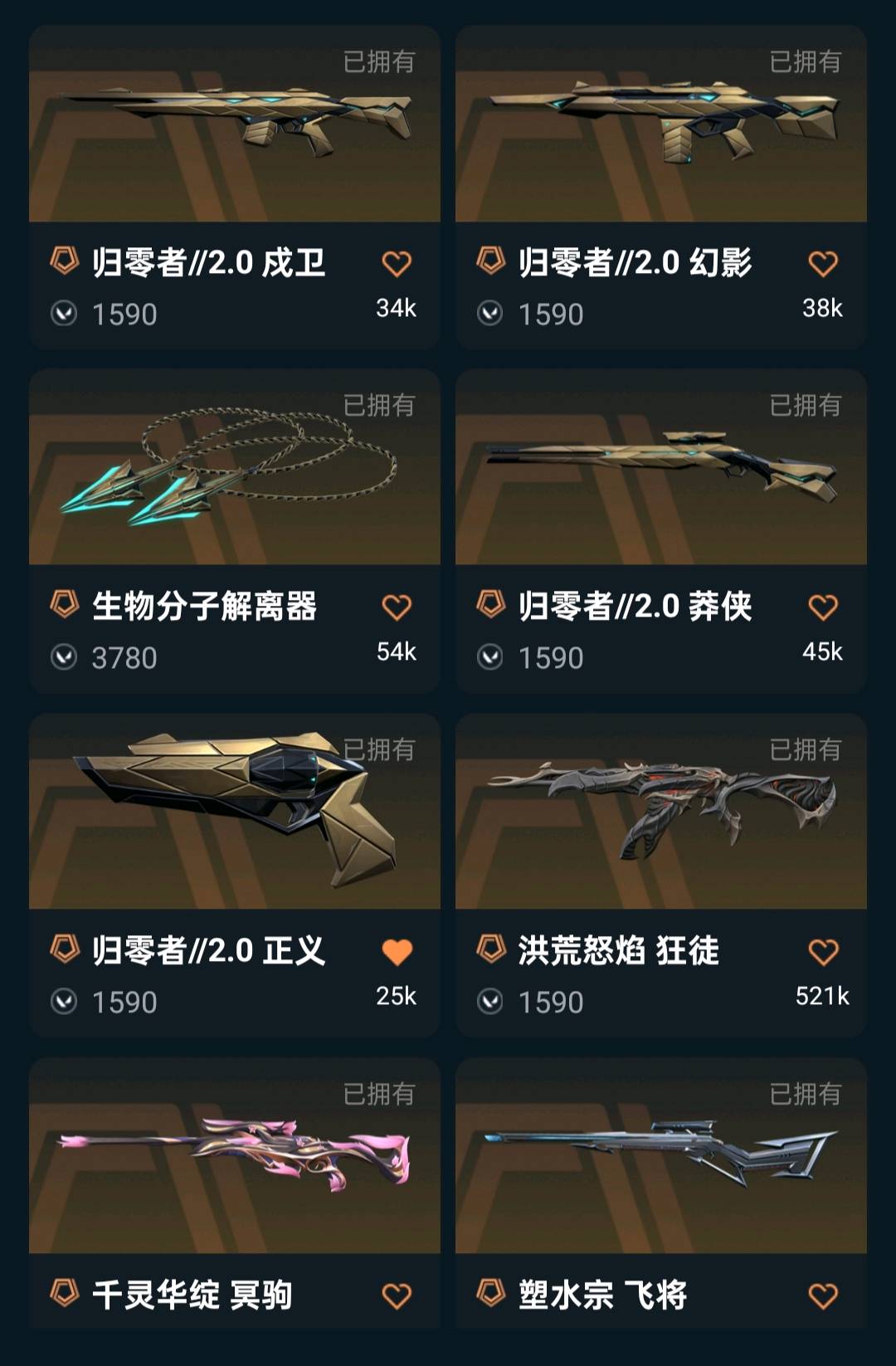
Task: Open the 千灵华绽 冥驹 skin card
Action: 234,1156
